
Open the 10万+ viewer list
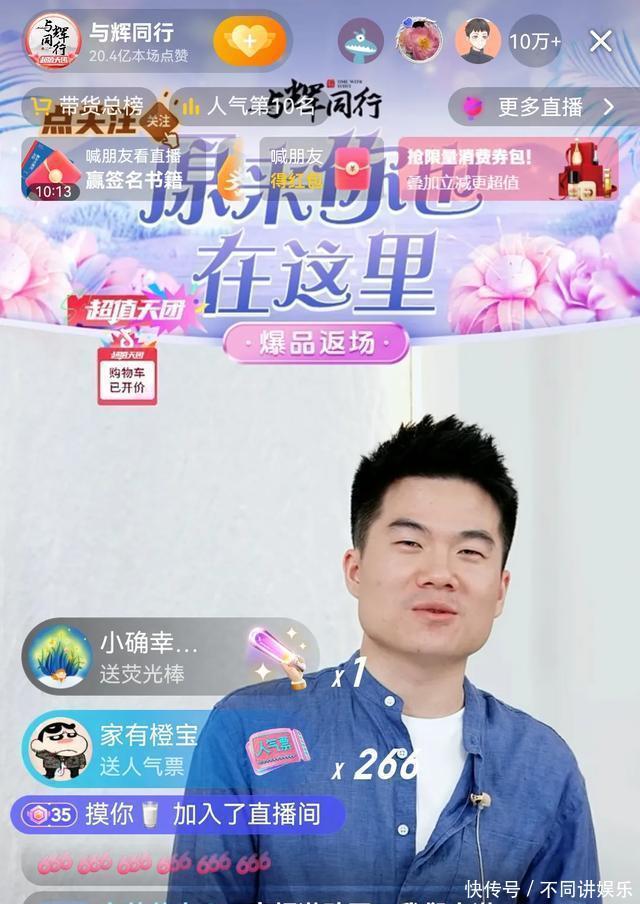click(535, 41)
